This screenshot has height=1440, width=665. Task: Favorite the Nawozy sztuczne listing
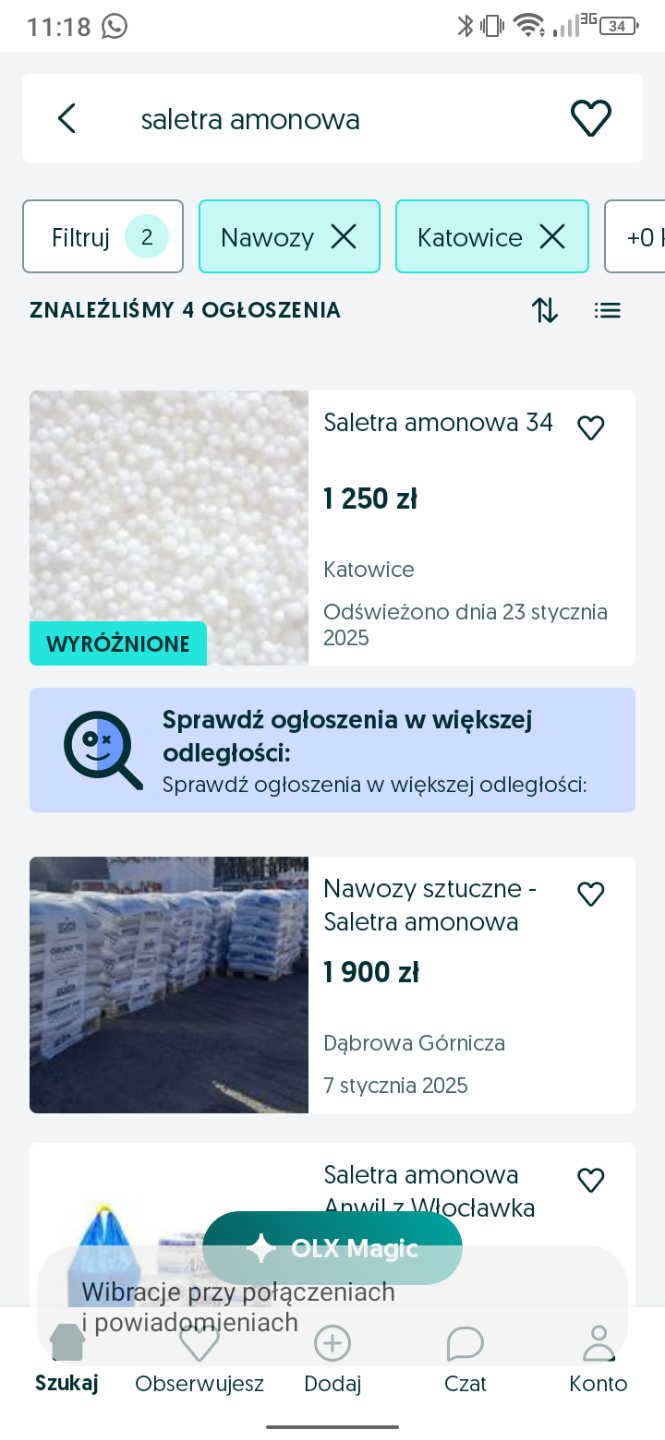(591, 894)
